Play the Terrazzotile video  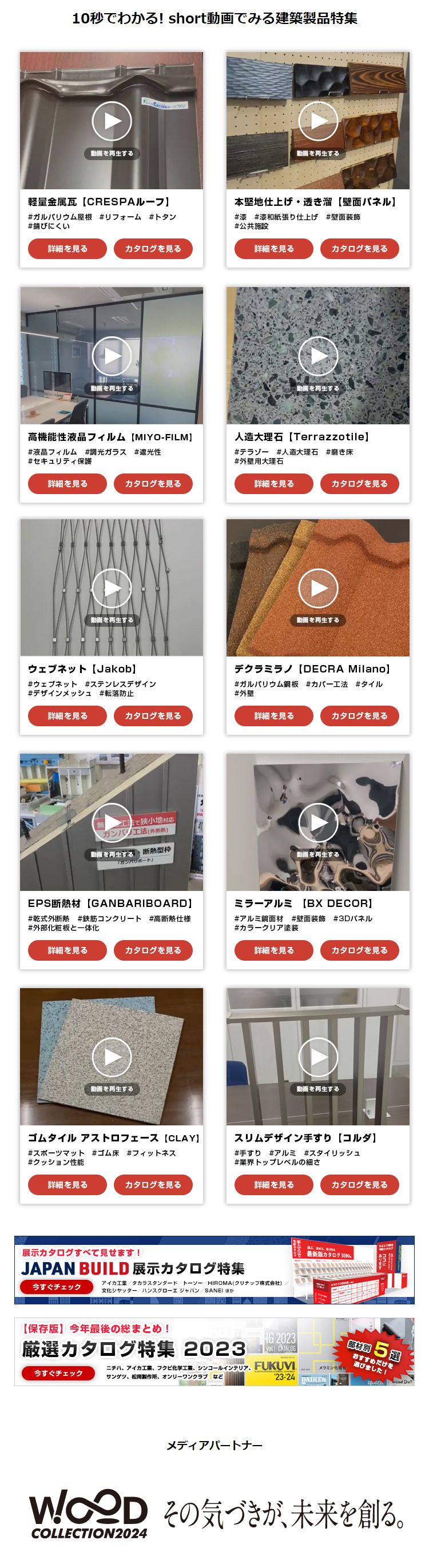317,356
